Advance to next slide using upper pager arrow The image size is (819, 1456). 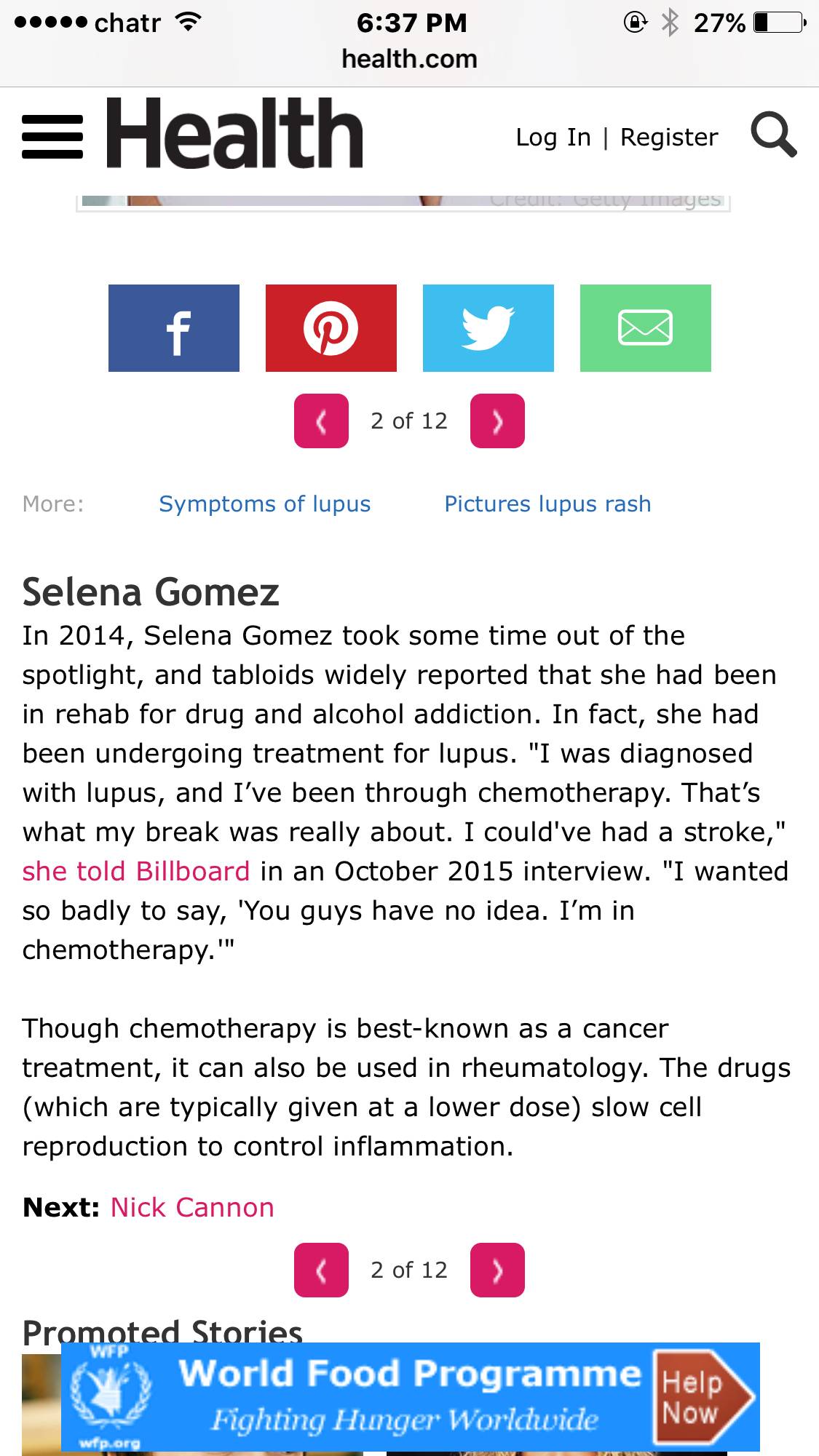(497, 421)
